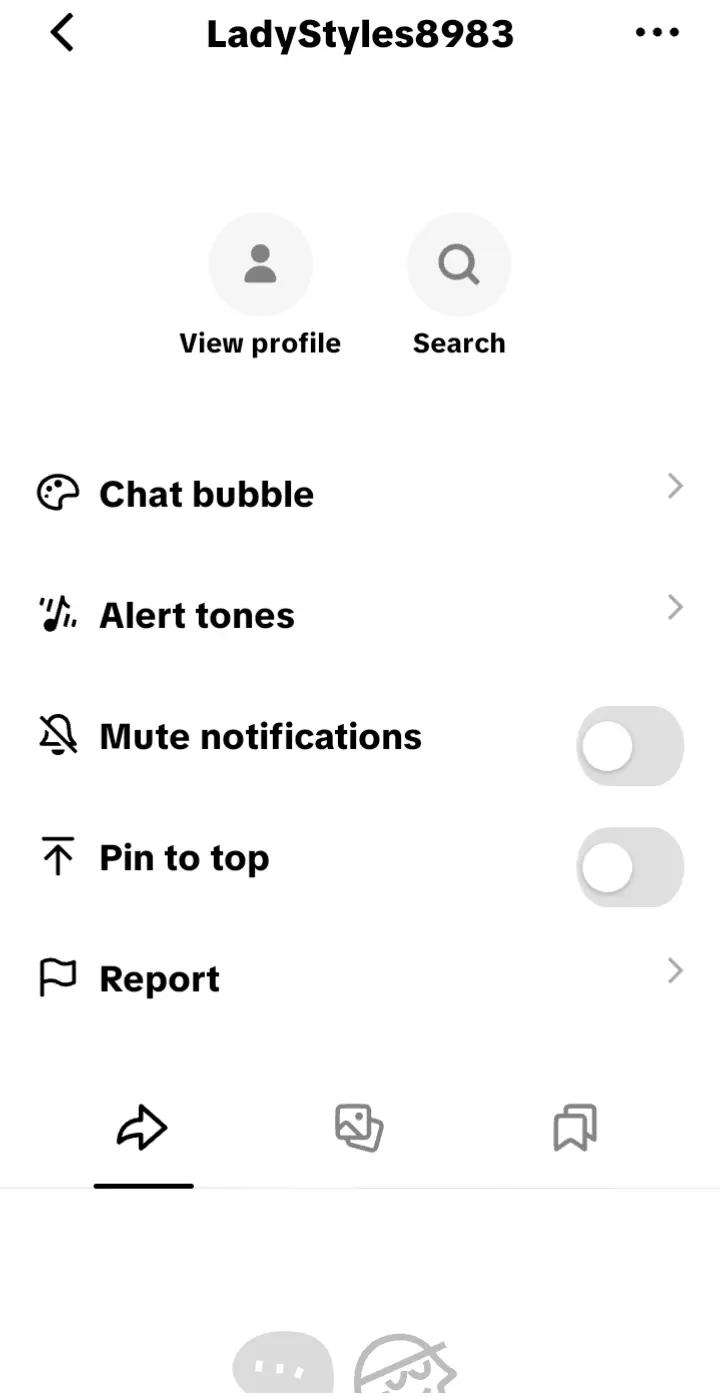This screenshot has height=1396, width=720.
Task: Enable Mute notifications switch
Action: pyautogui.click(x=630, y=746)
